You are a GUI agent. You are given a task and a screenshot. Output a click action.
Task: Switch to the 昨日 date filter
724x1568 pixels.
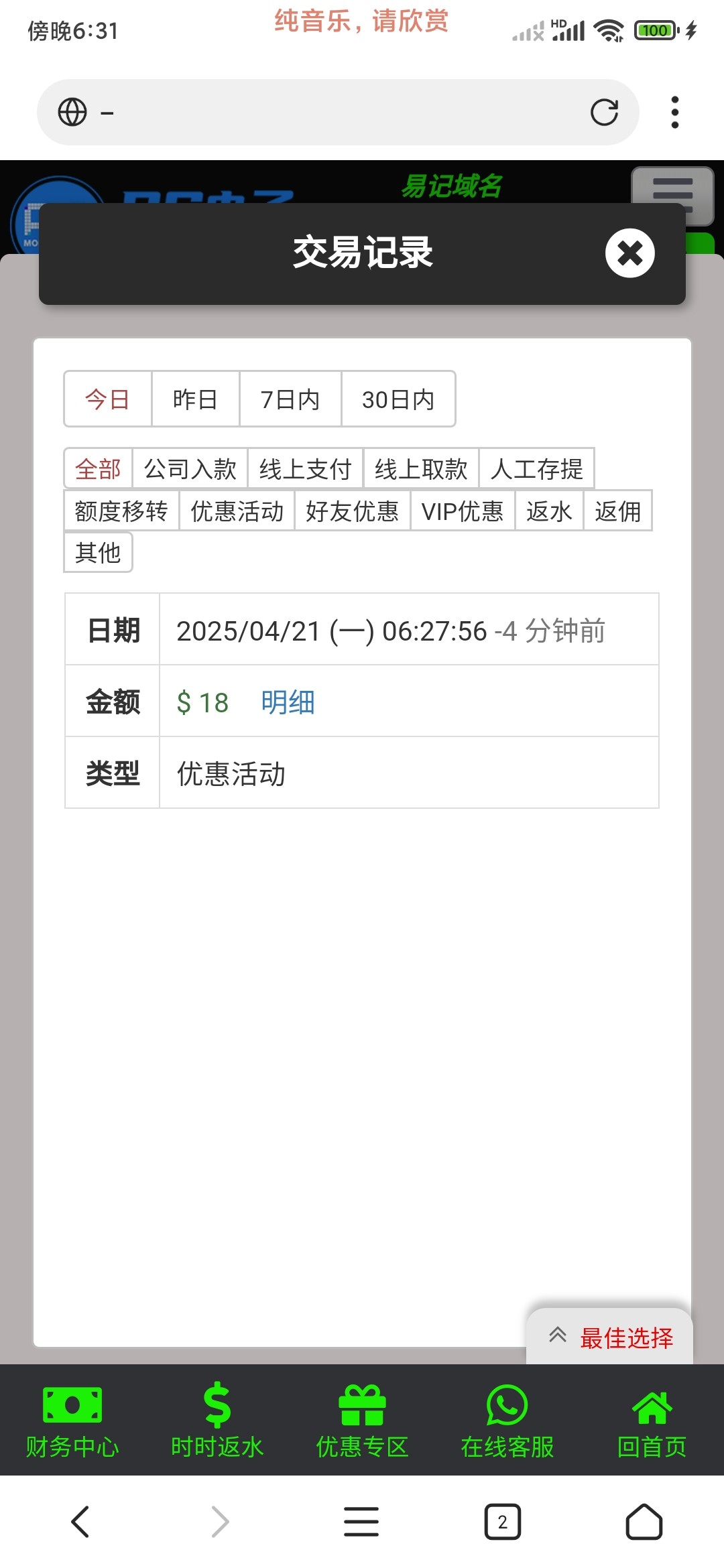pos(195,399)
